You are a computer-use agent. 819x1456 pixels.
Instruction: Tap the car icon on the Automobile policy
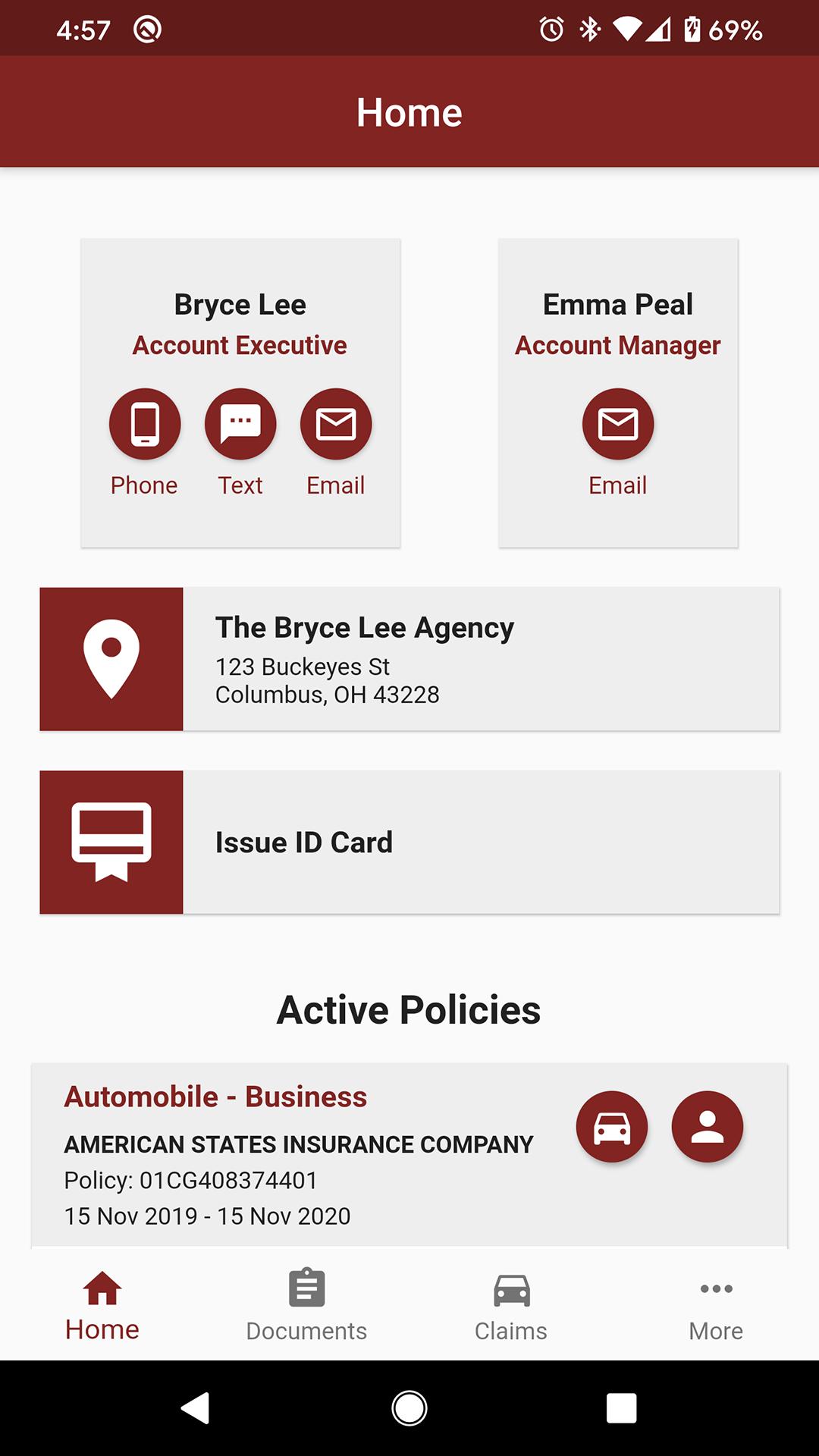coord(612,1127)
